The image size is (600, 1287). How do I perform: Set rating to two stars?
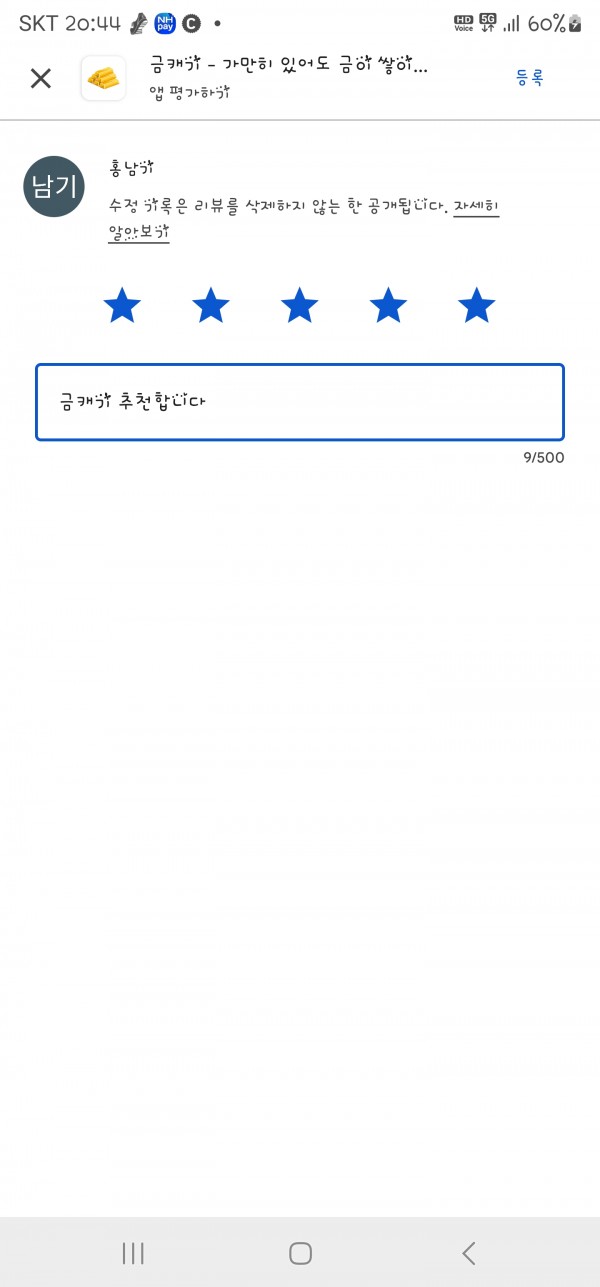211,305
